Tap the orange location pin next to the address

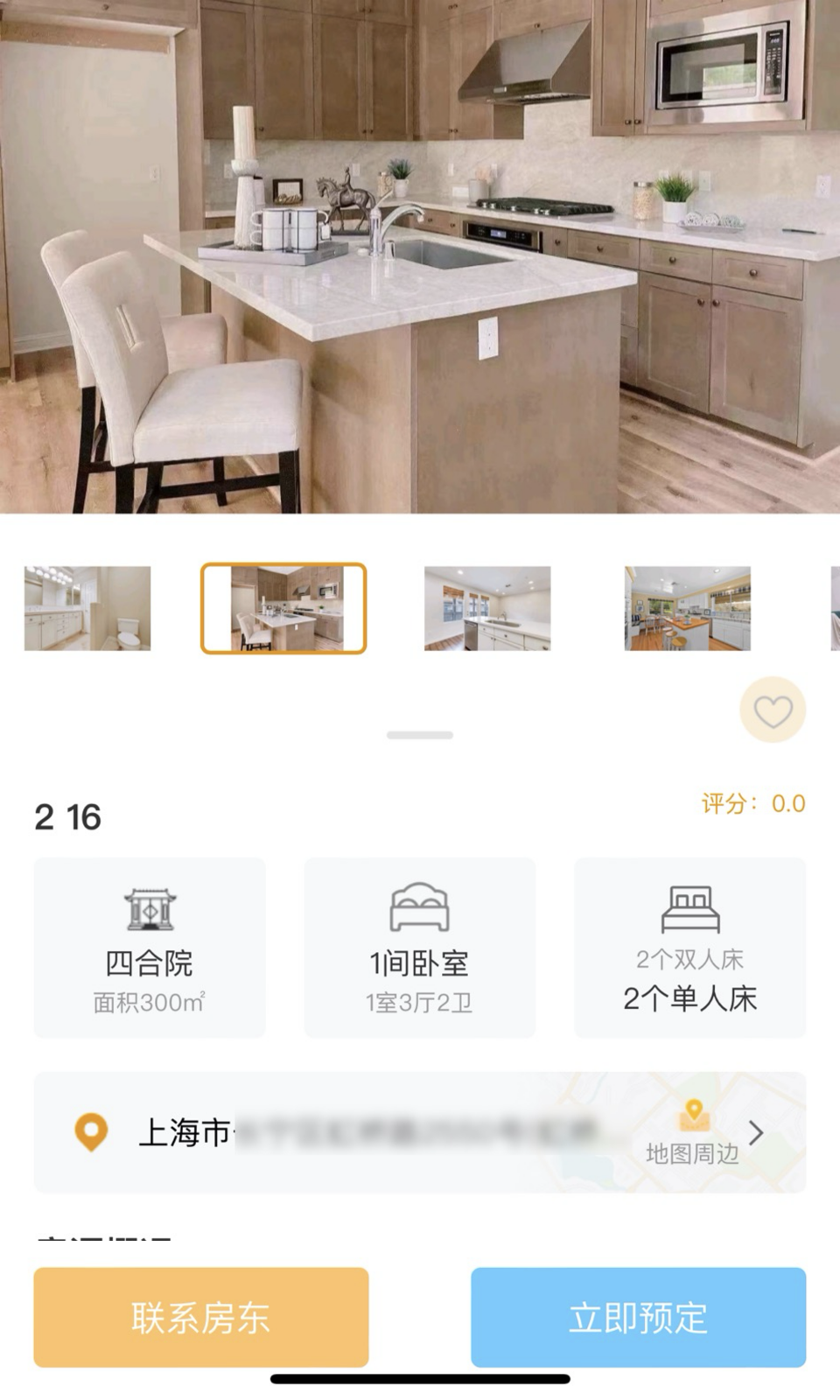click(90, 1133)
